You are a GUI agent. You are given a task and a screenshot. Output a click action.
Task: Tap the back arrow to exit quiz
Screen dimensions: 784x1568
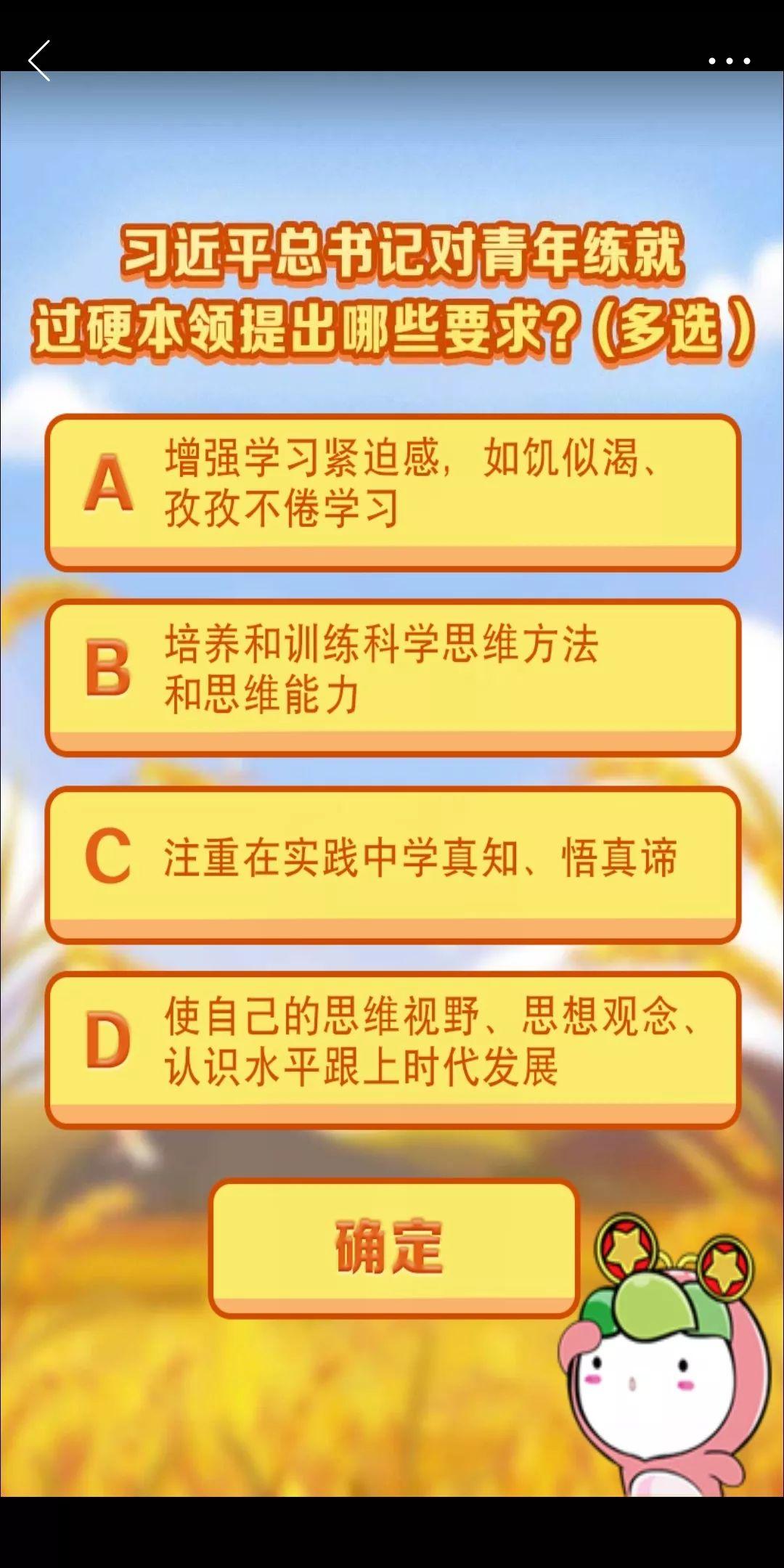click(42, 58)
